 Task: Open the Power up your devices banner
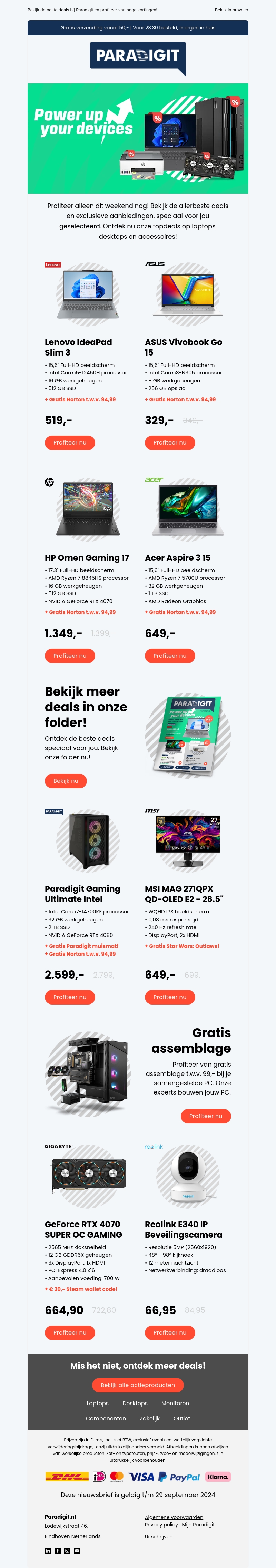pyautogui.click(x=138, y=138)
